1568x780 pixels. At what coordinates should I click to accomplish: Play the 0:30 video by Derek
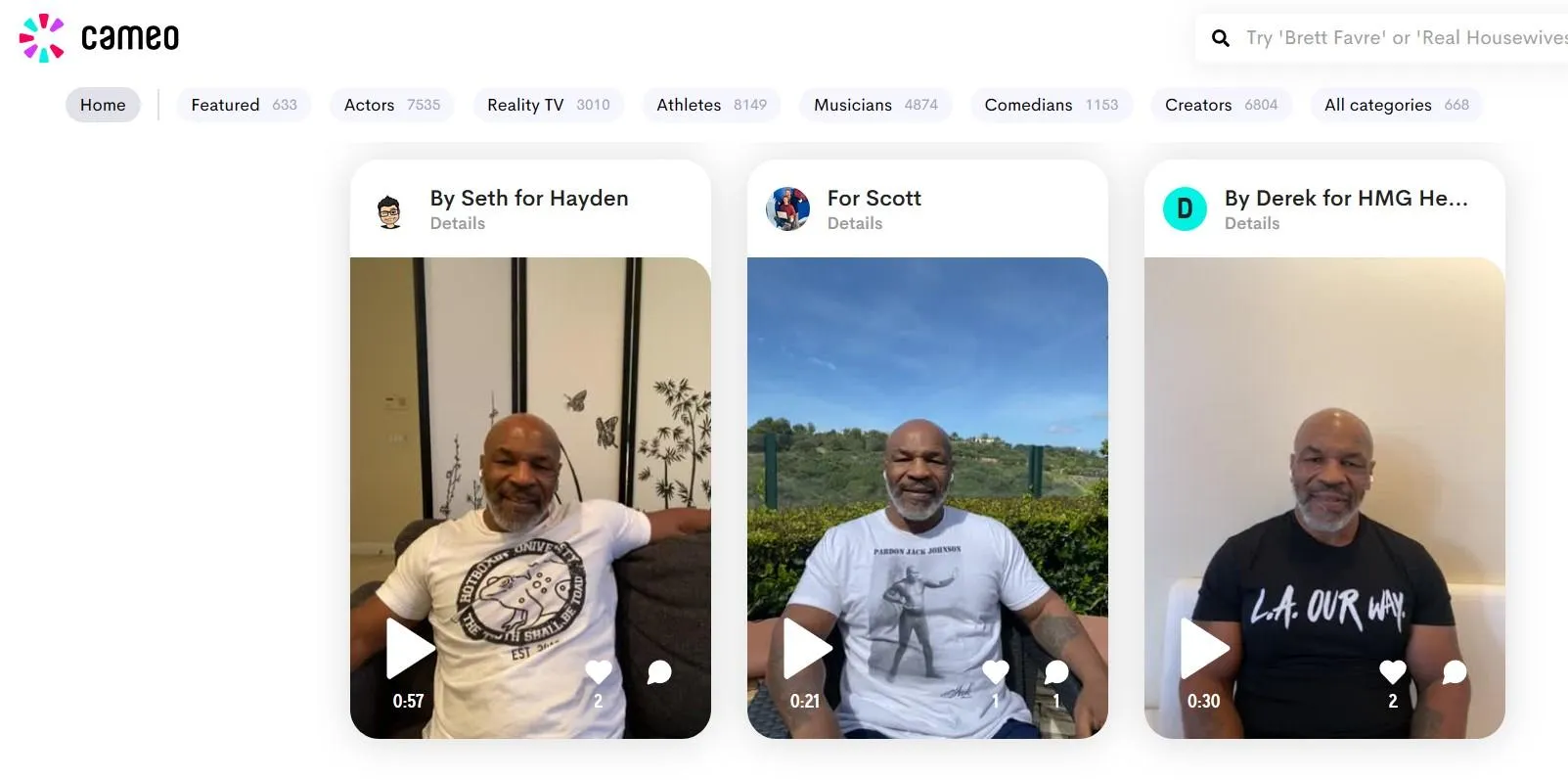pyautogui.click(x=1204, y=648)
